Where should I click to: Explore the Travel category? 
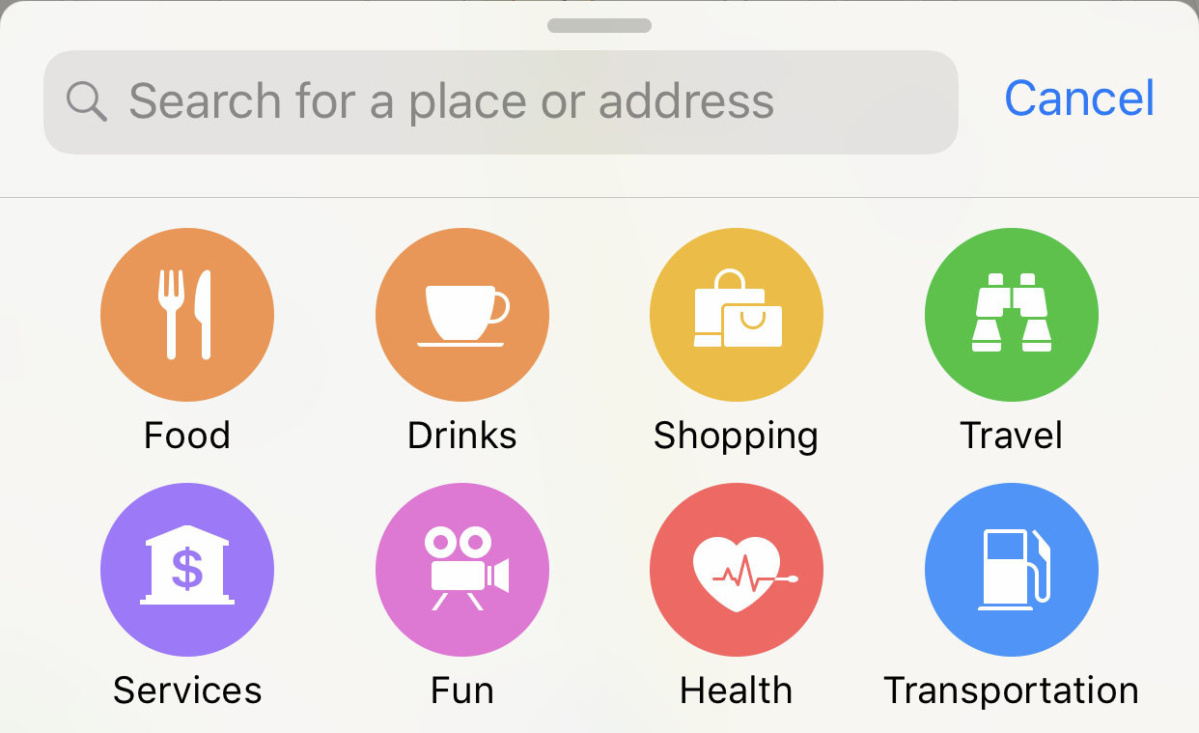[1011, 315]
